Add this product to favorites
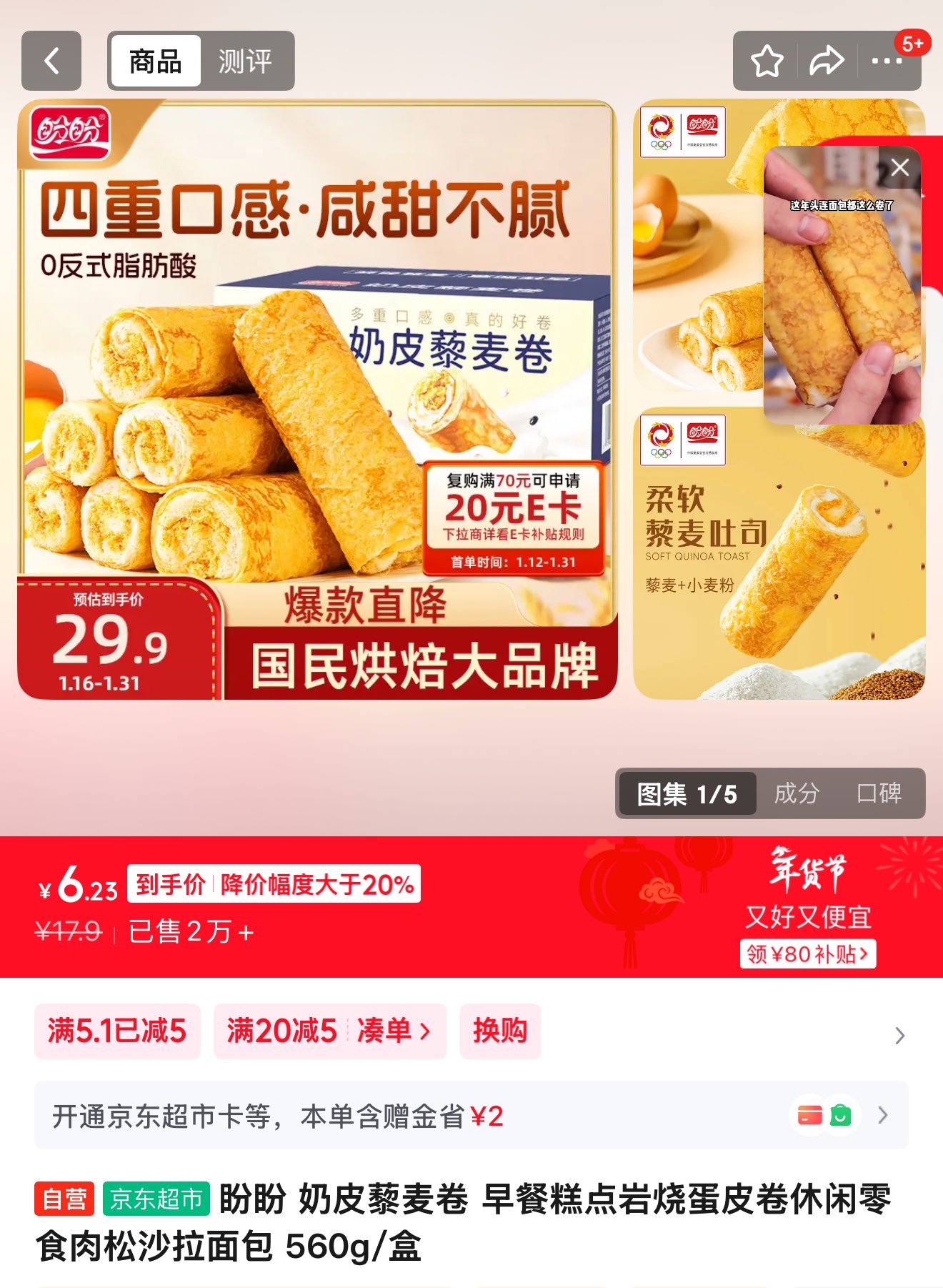 (x=767, y=61)
